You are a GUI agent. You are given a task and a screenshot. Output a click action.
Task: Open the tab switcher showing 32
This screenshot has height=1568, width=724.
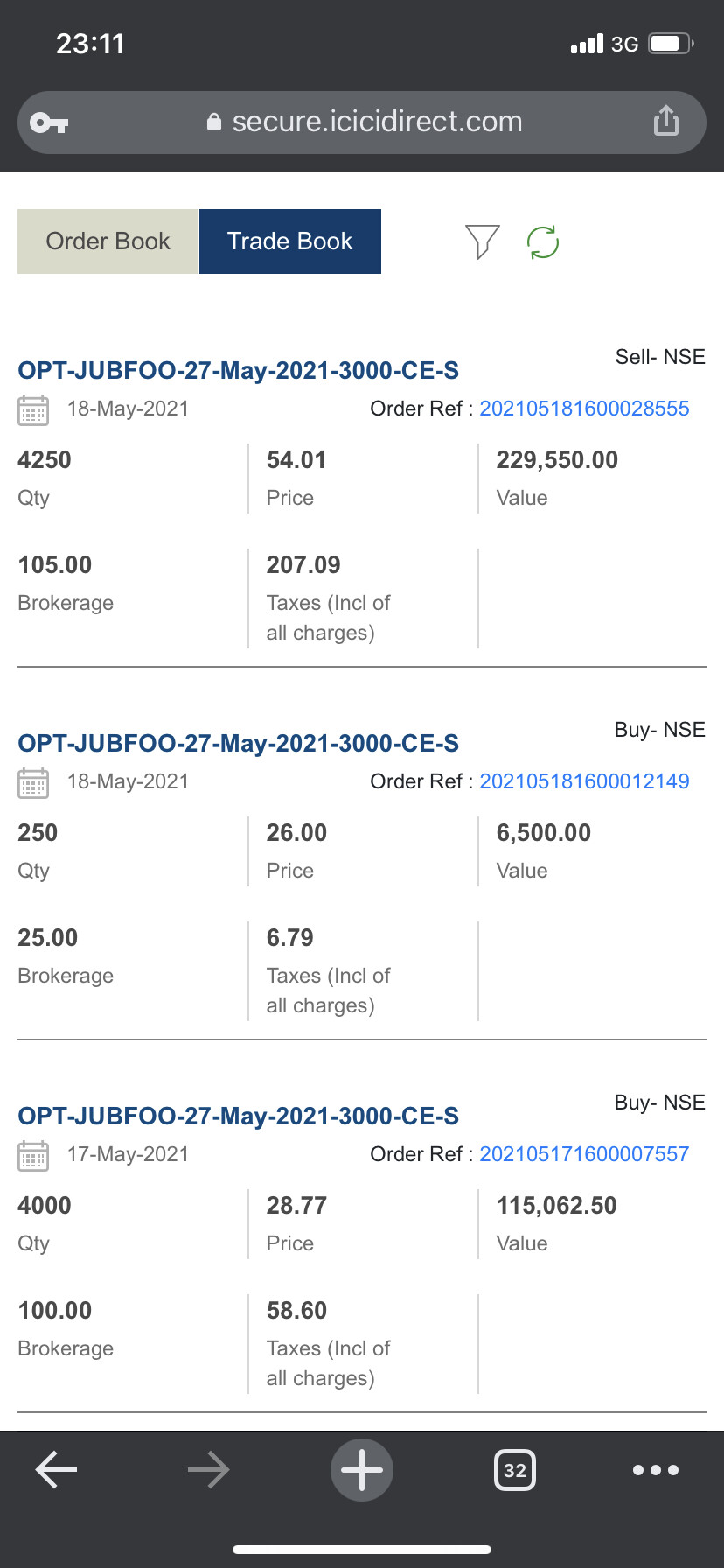tap(515, 1470)
